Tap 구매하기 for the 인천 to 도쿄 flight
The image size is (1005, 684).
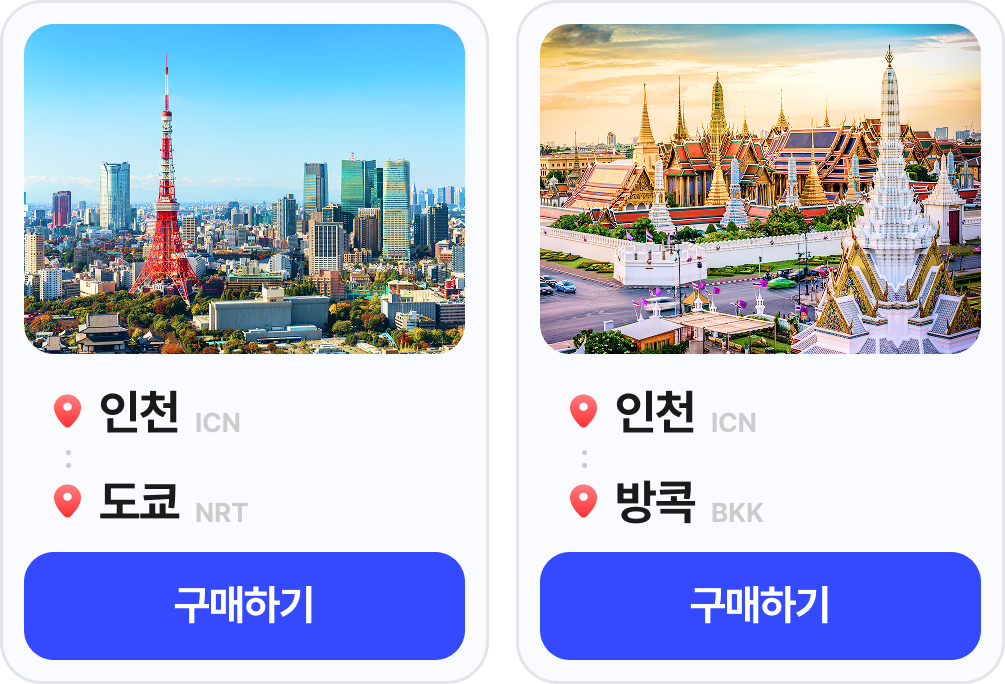(244, 605)
